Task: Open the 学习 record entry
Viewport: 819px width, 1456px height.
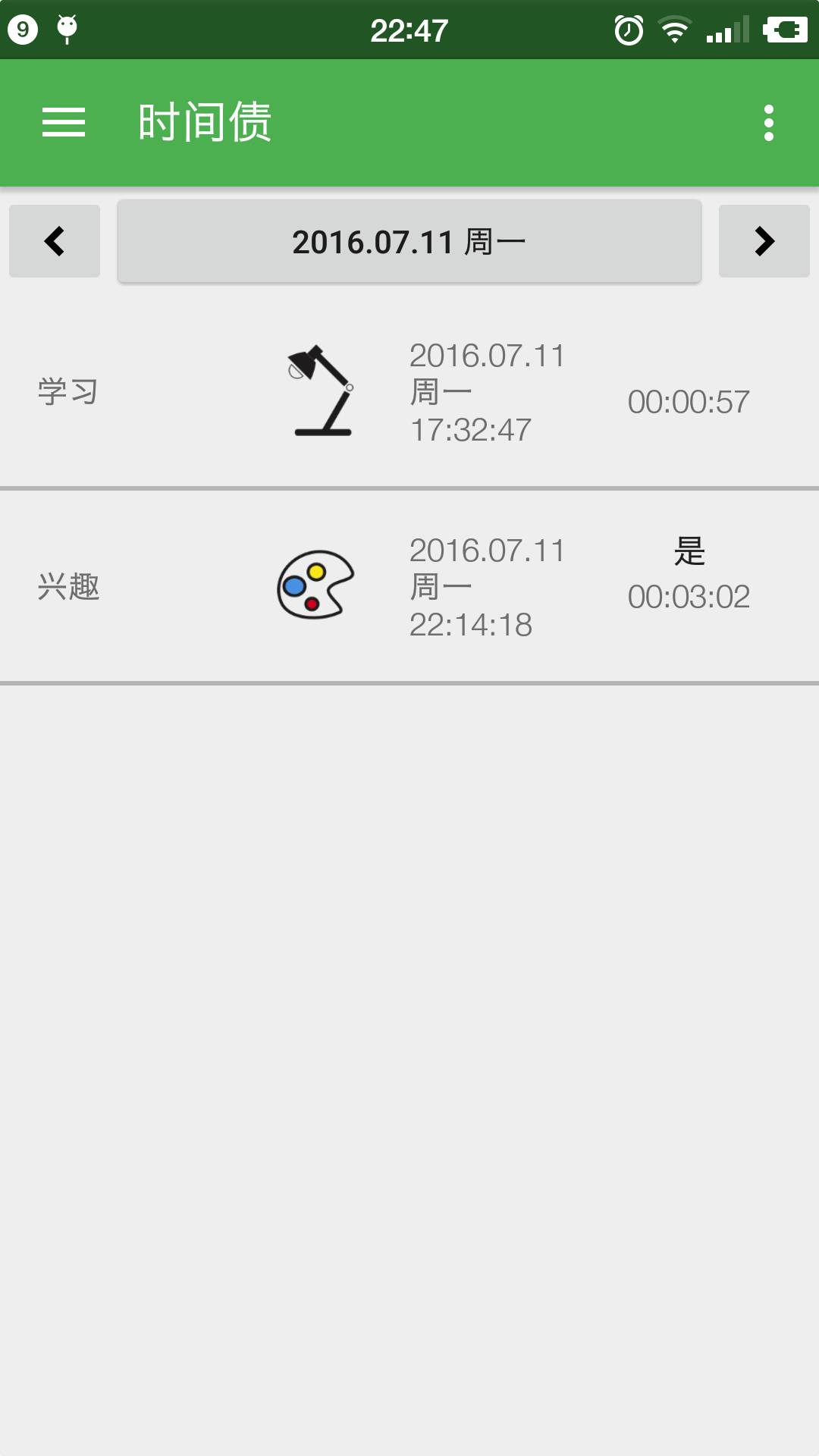Action: tap(409, 392)
